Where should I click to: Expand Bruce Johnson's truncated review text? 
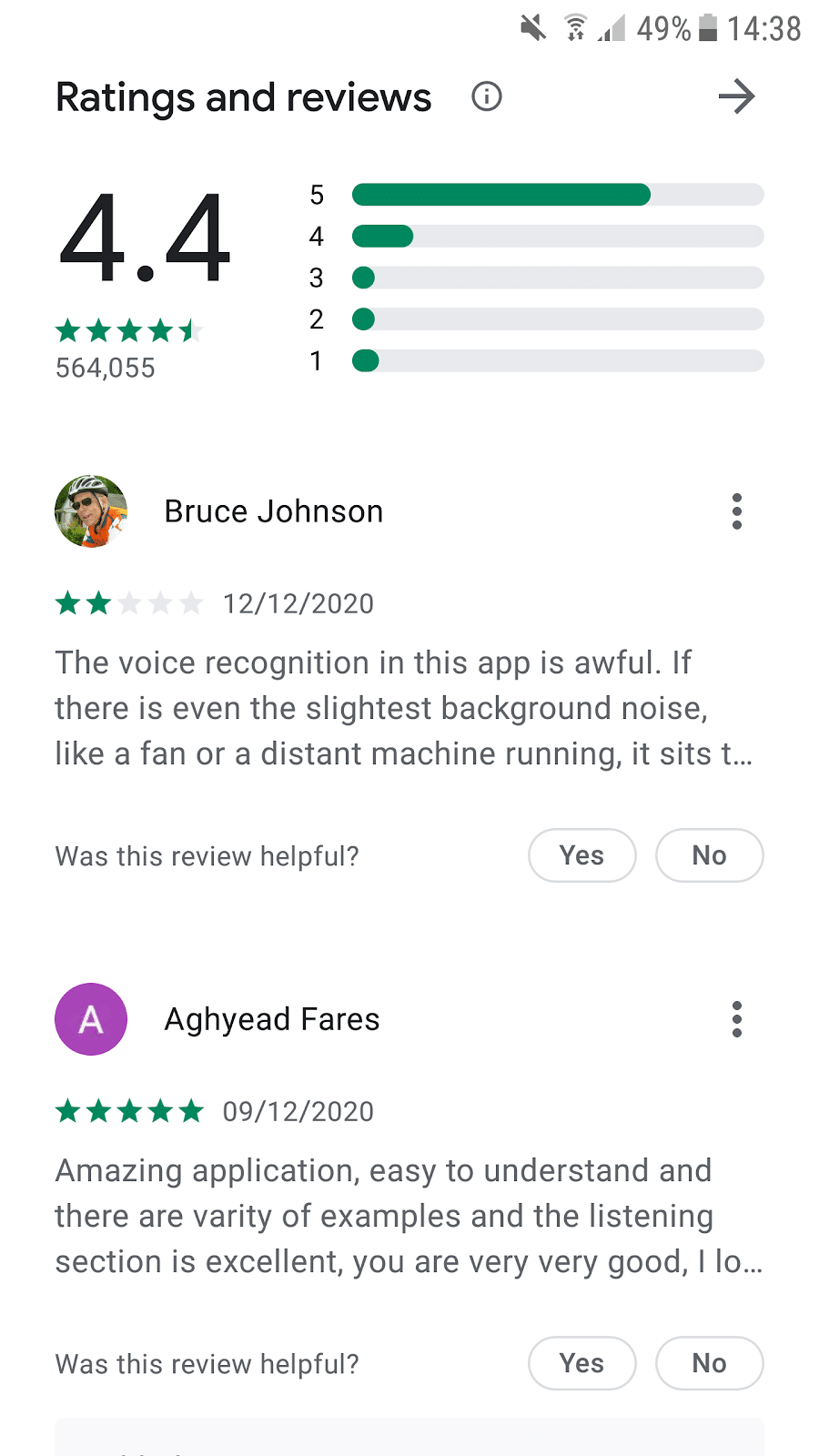click(403, 708)
